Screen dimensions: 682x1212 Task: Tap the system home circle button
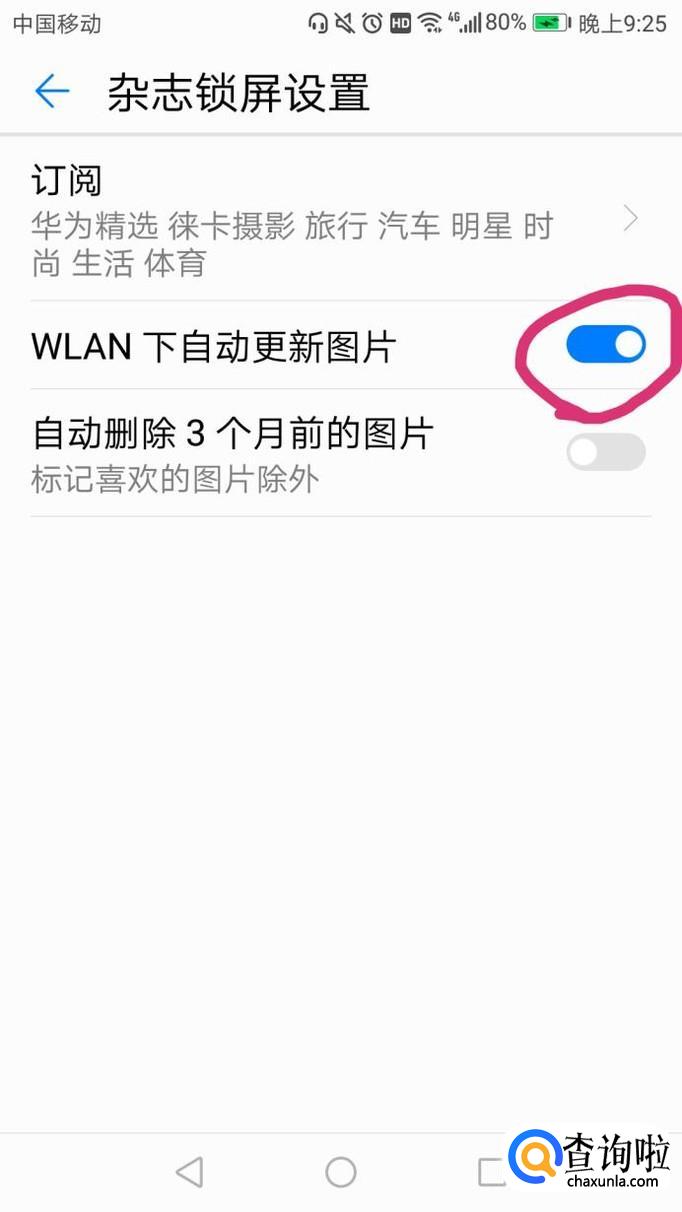(x=341, y=1171)
